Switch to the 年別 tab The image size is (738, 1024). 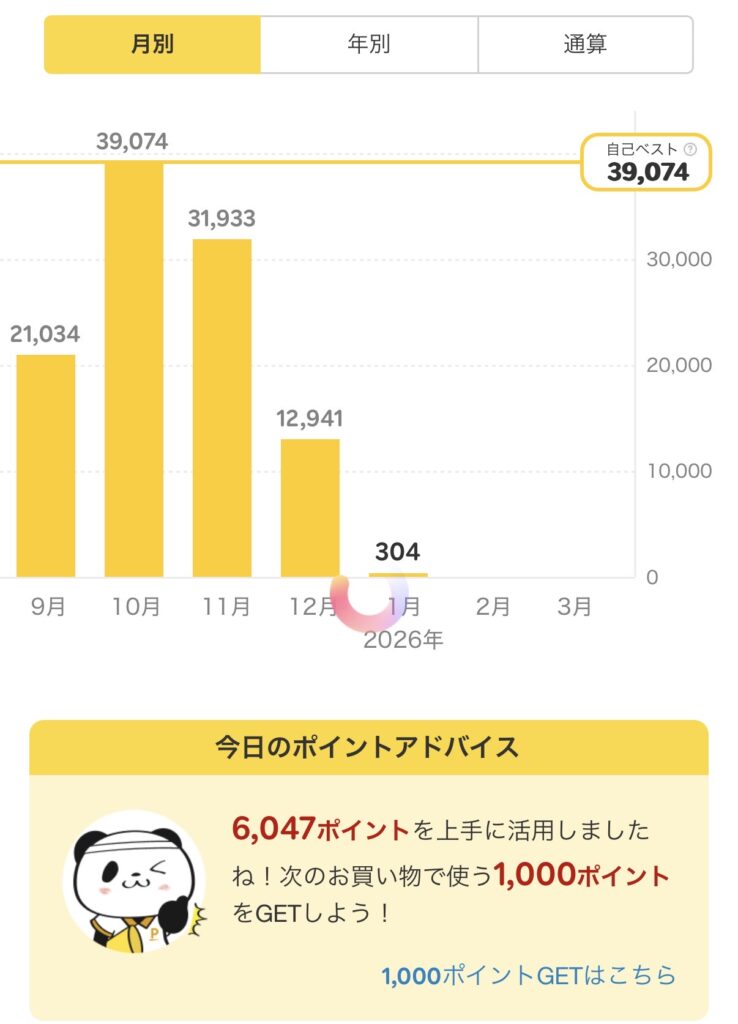368,44
